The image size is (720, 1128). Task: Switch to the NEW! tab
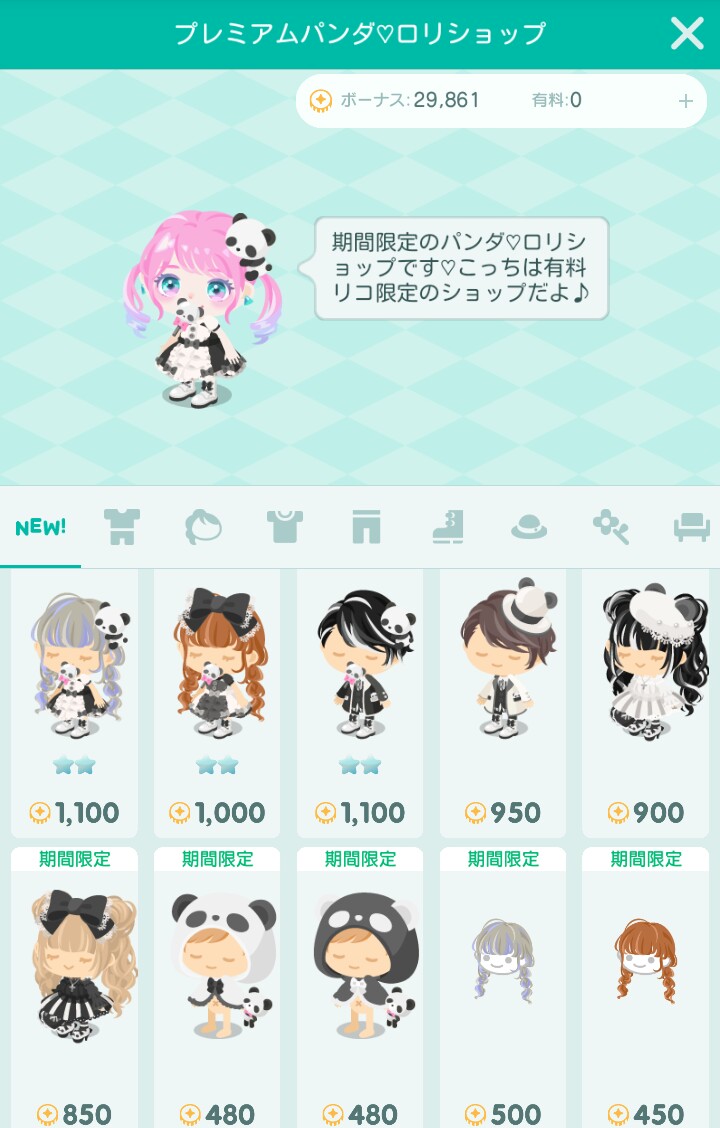40,527
